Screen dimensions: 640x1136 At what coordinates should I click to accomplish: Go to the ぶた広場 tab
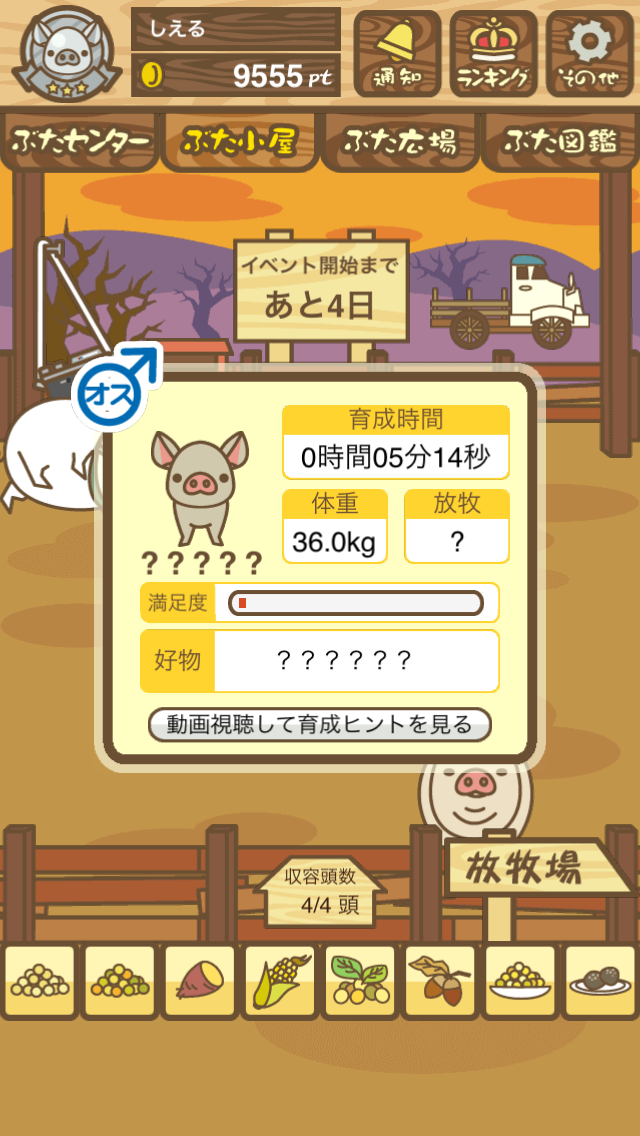tap(400, 143)
